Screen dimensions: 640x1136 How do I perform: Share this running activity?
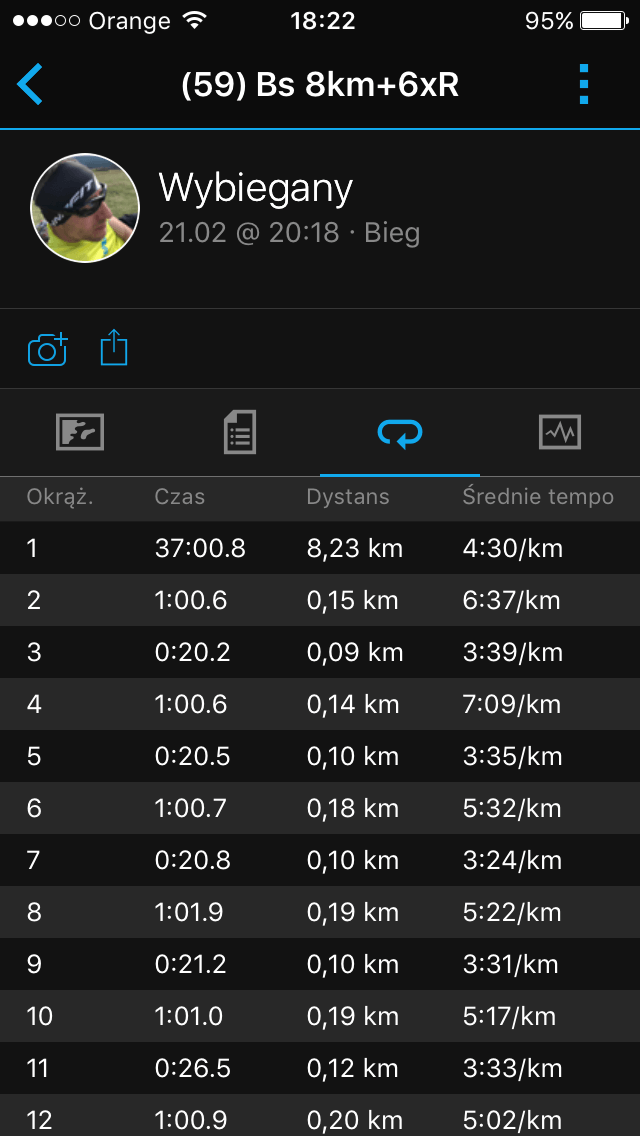114,349
